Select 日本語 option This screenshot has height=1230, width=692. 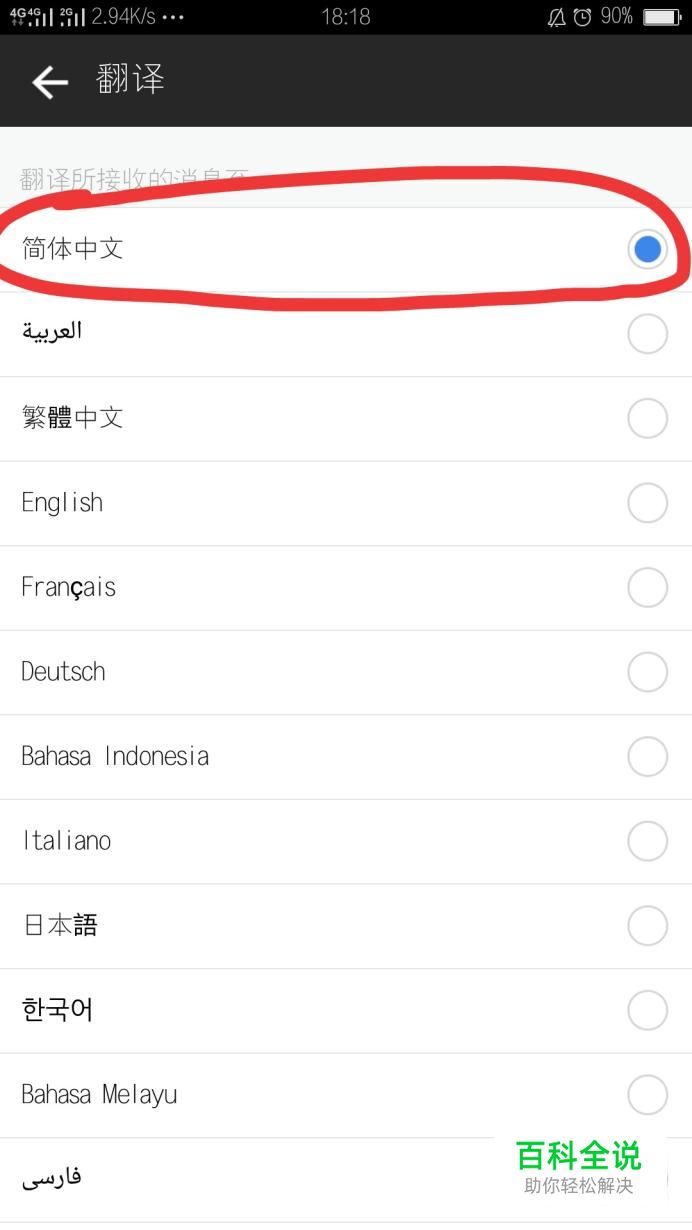[x=647, y=926]
